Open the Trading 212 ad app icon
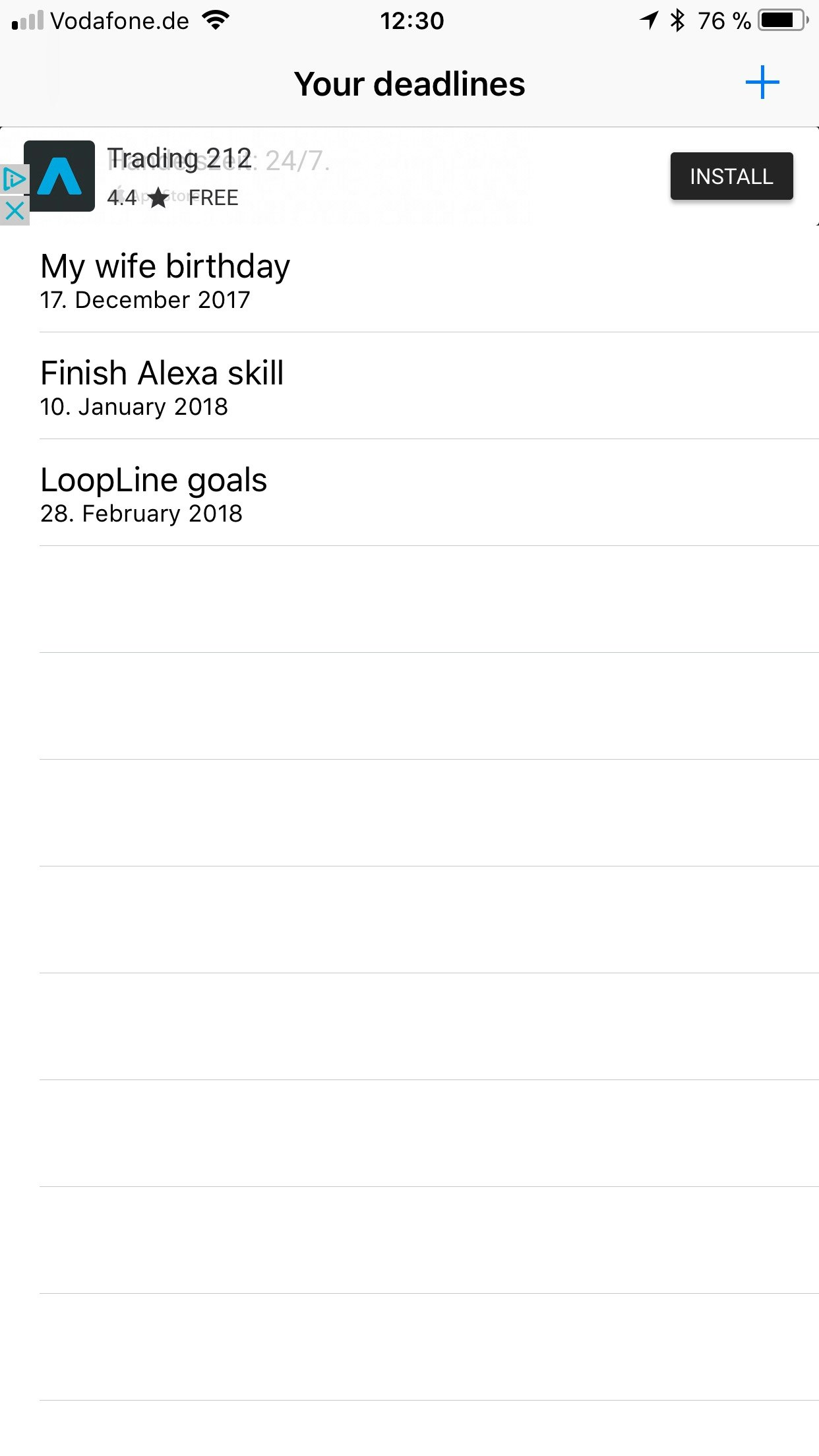 pyautogui.click(x=59, y=176)
